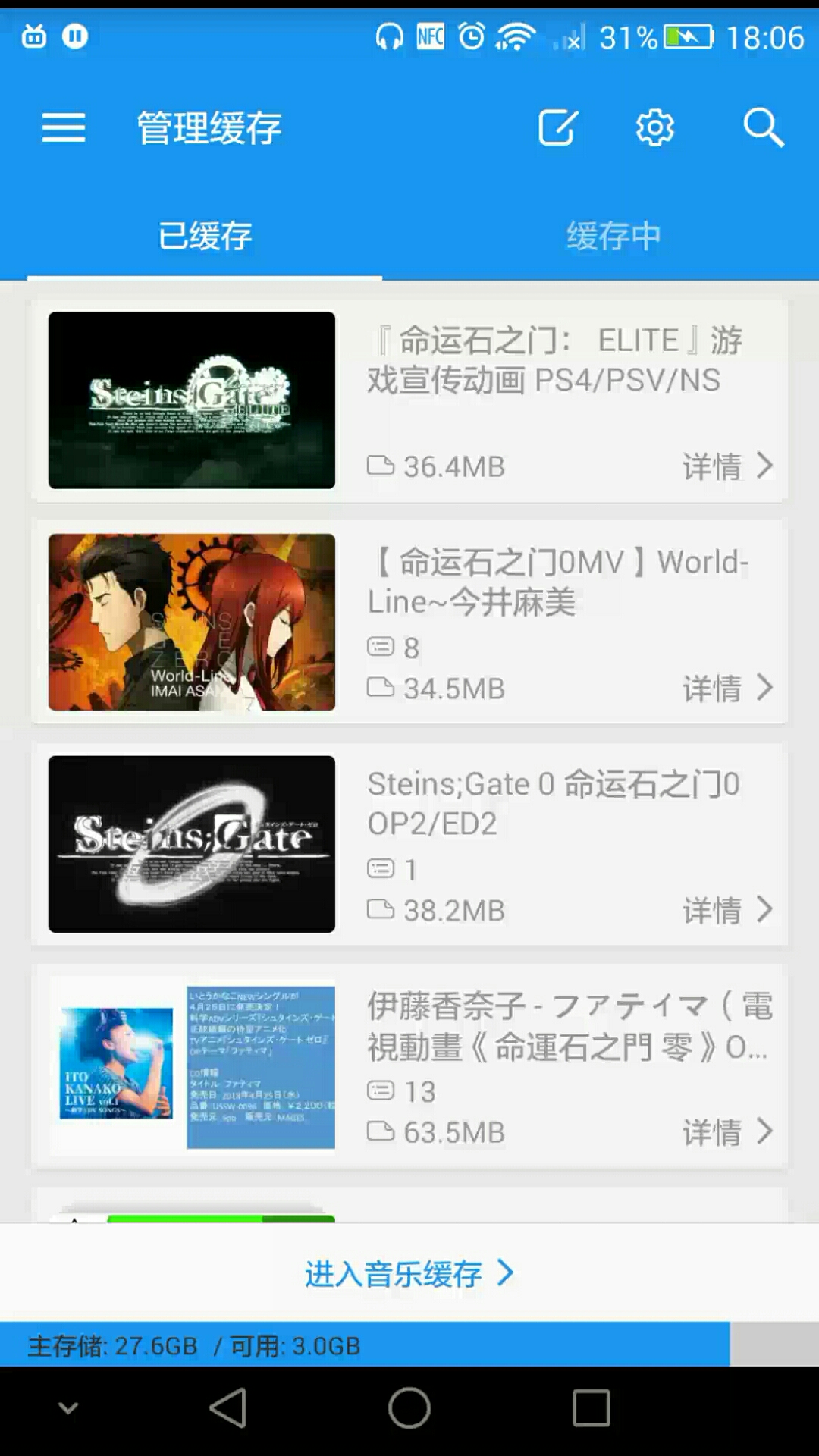819x1456 pixels.
Task: Switch to the 已缓存 tab
Action: [x=205, y=236]
